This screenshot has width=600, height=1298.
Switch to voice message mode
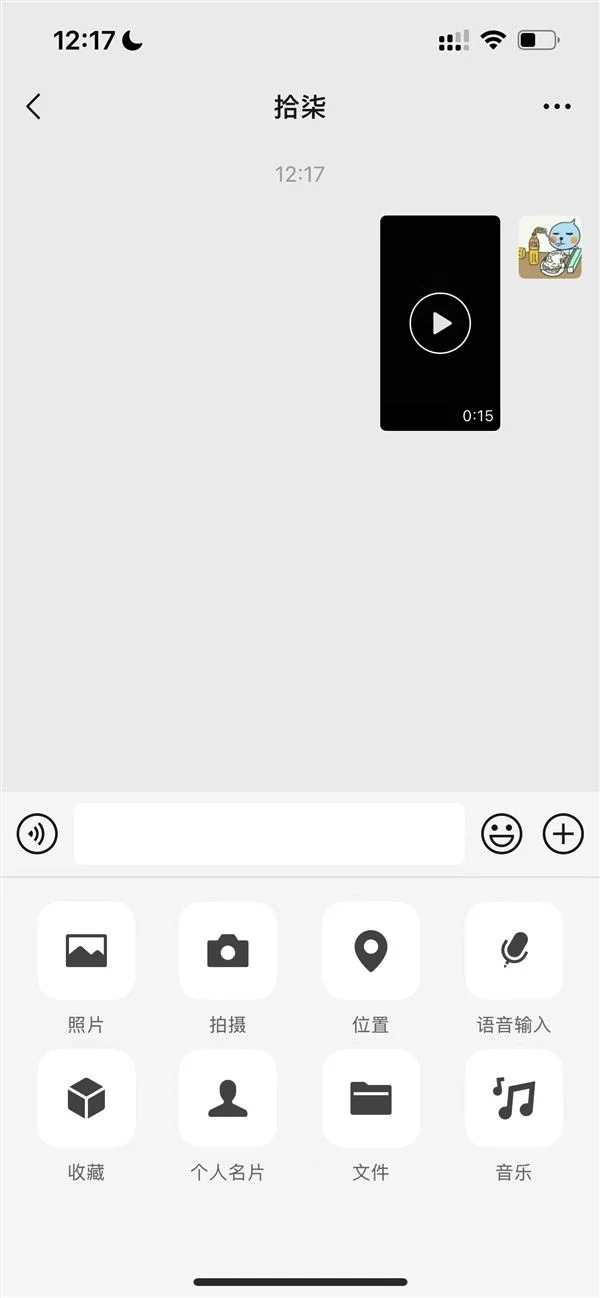38,833
